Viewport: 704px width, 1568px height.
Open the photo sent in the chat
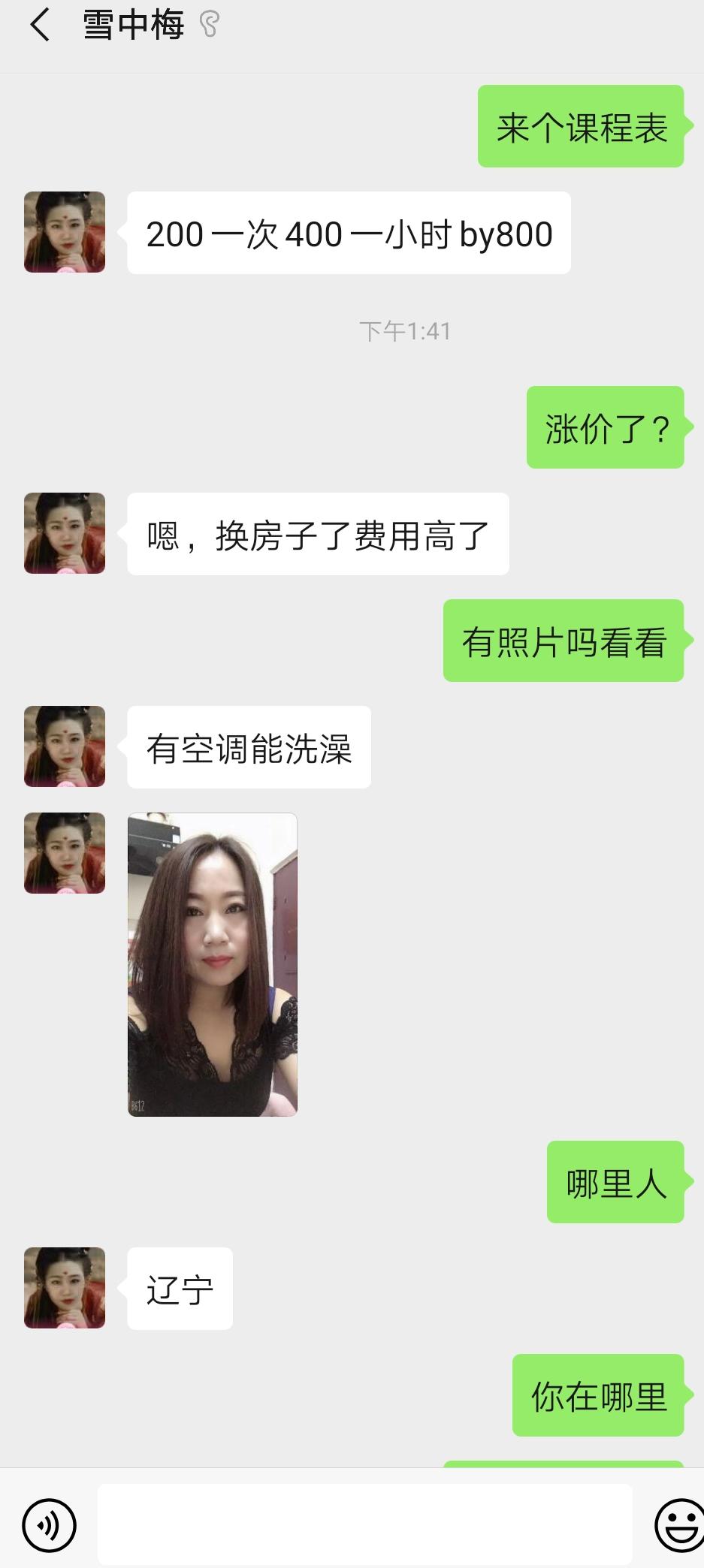213,964
